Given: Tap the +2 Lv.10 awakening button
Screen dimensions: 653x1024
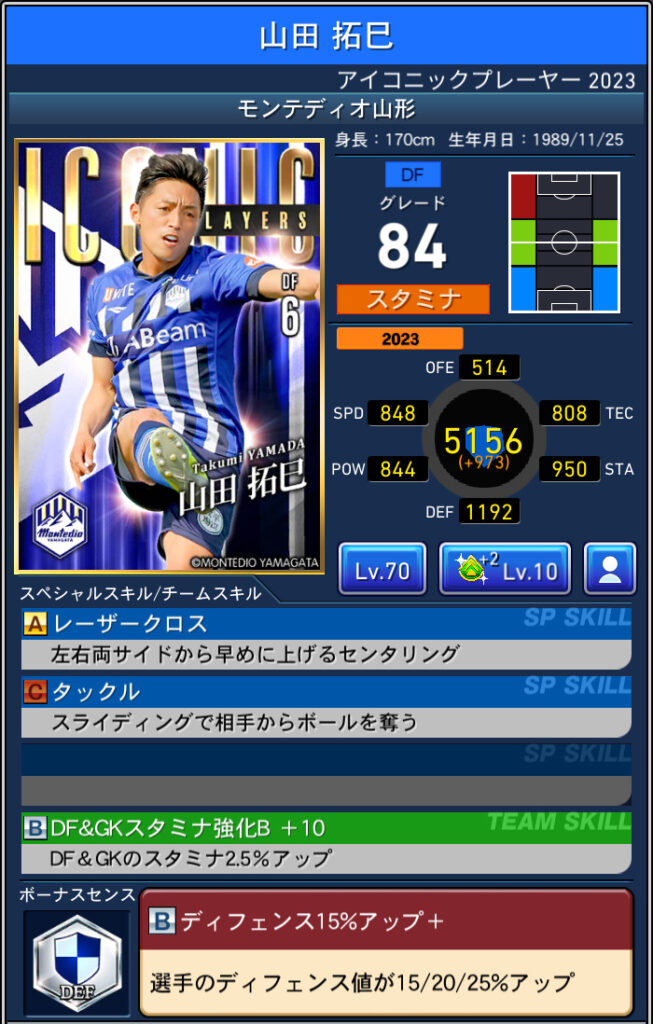Looking at the screenshot, I should click(x=505, y=570).
